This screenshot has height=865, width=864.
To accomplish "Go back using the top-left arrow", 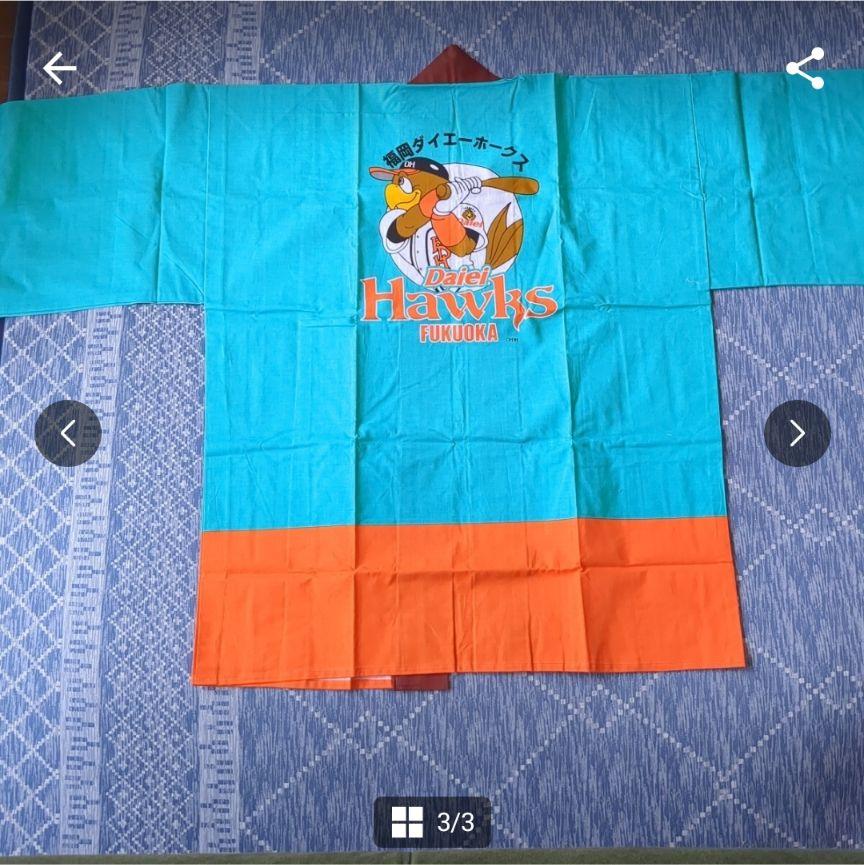I will point(59,68).
